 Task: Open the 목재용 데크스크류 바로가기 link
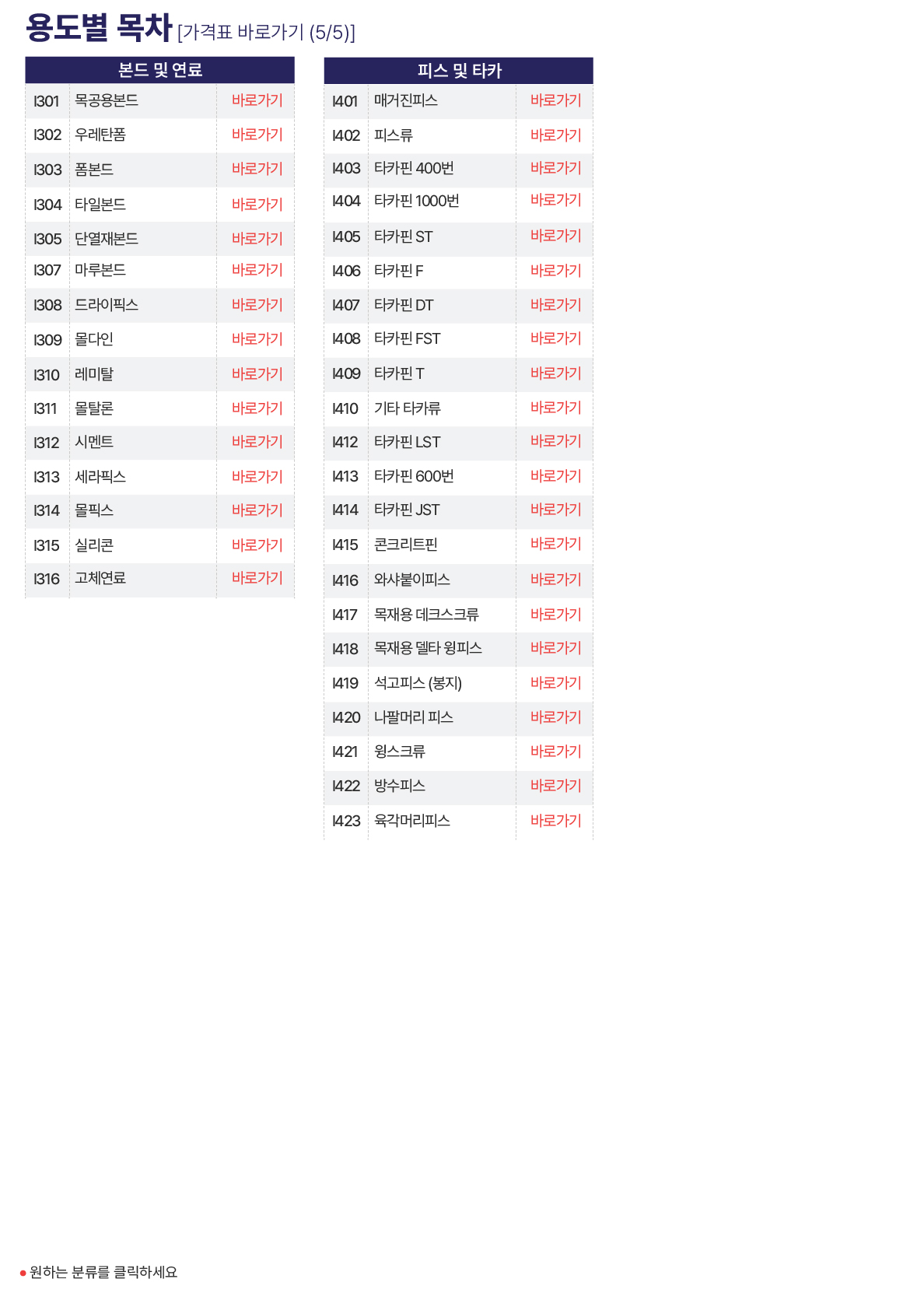point(555,615)
